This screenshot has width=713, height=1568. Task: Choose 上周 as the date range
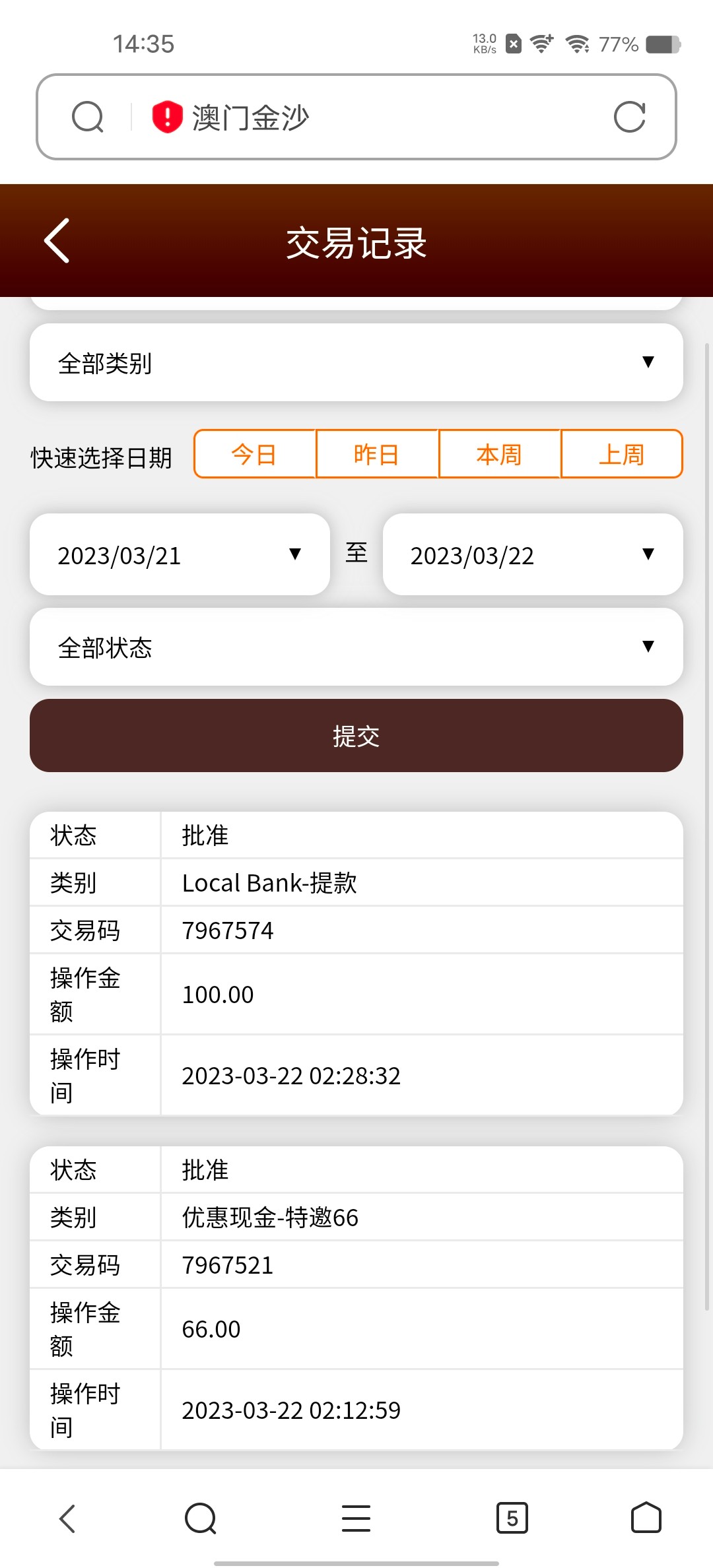(622, 454)
